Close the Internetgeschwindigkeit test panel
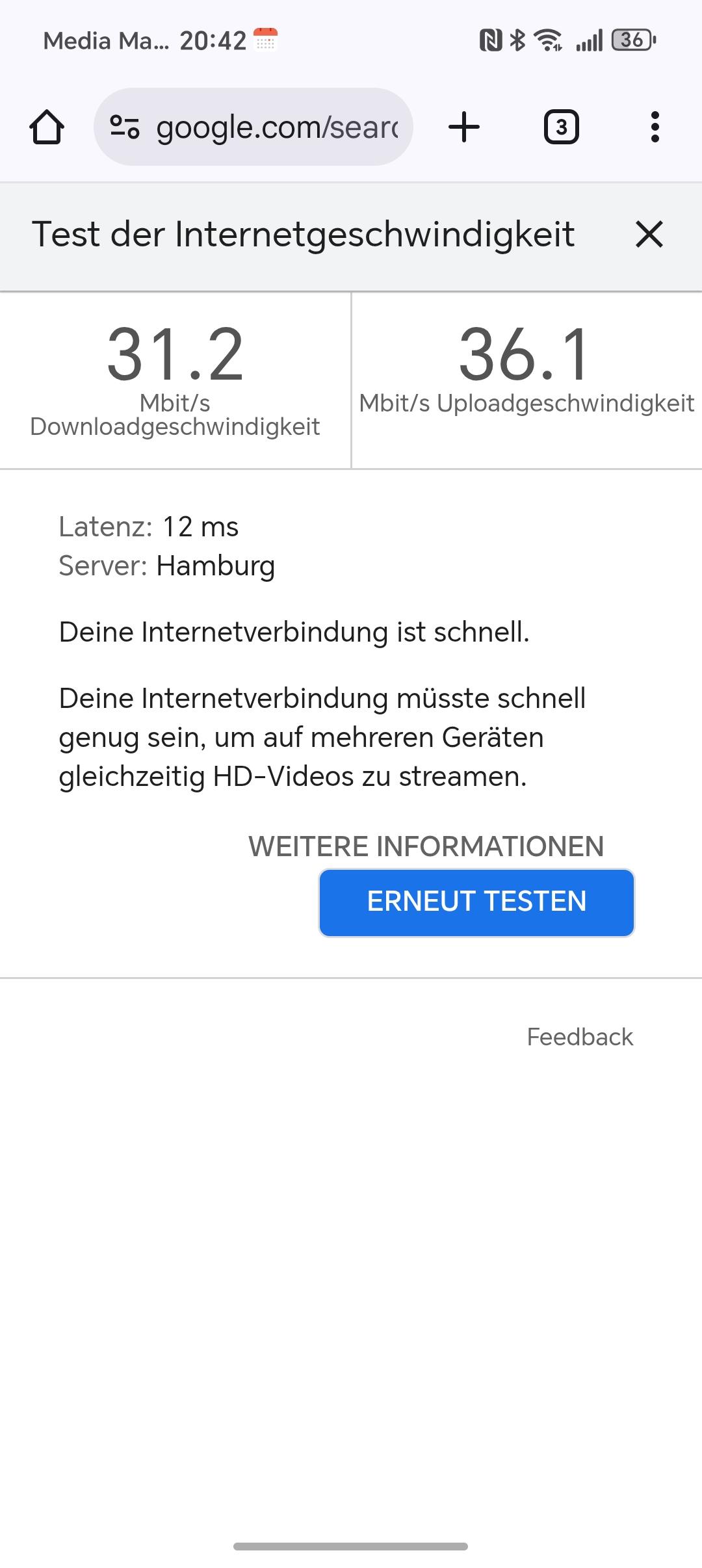Image resolution: width=702 pixels, height=1568 pixels. 649,234
